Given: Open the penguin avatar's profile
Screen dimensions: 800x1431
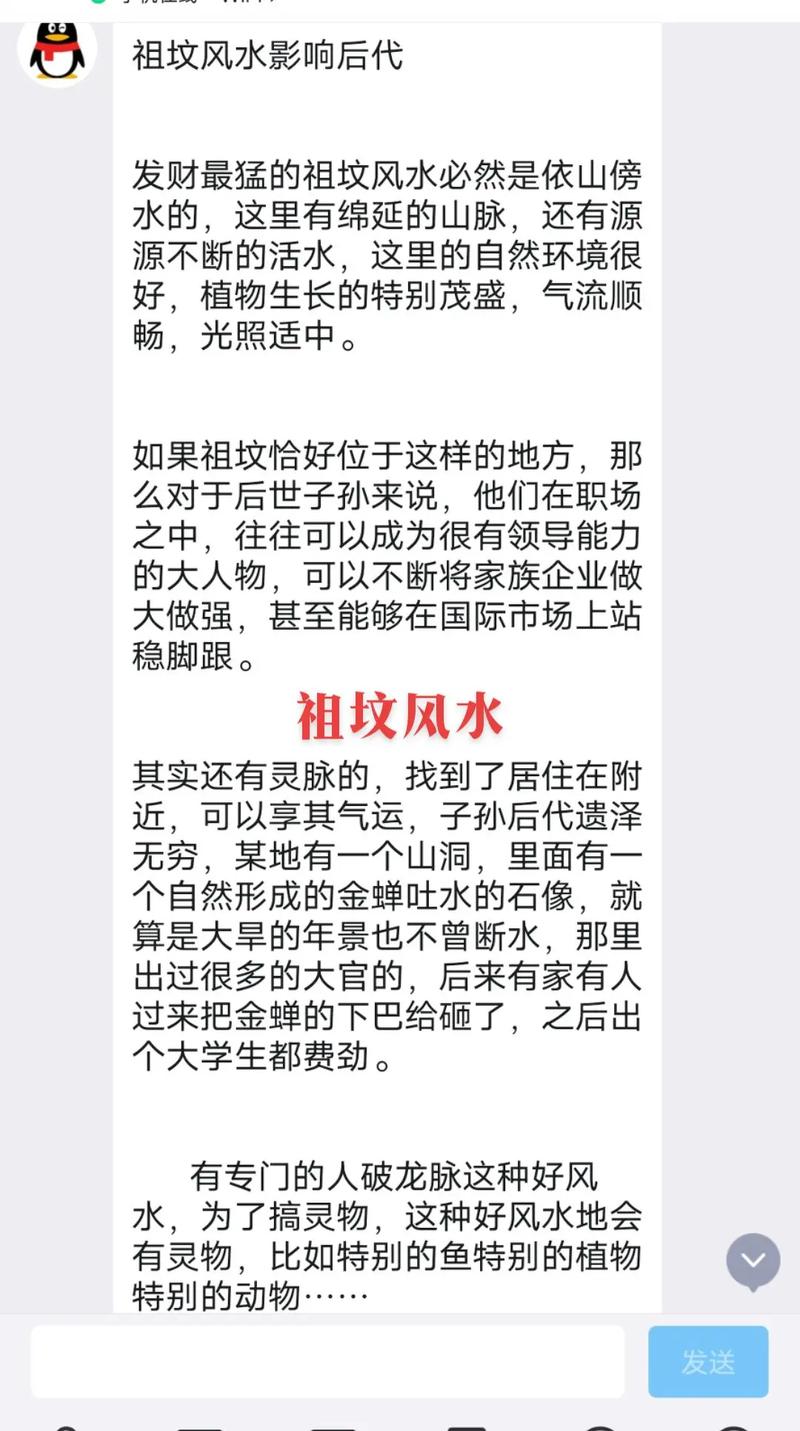Looking at the screenshot, I should pyautogui.click(x=57, y=50).
